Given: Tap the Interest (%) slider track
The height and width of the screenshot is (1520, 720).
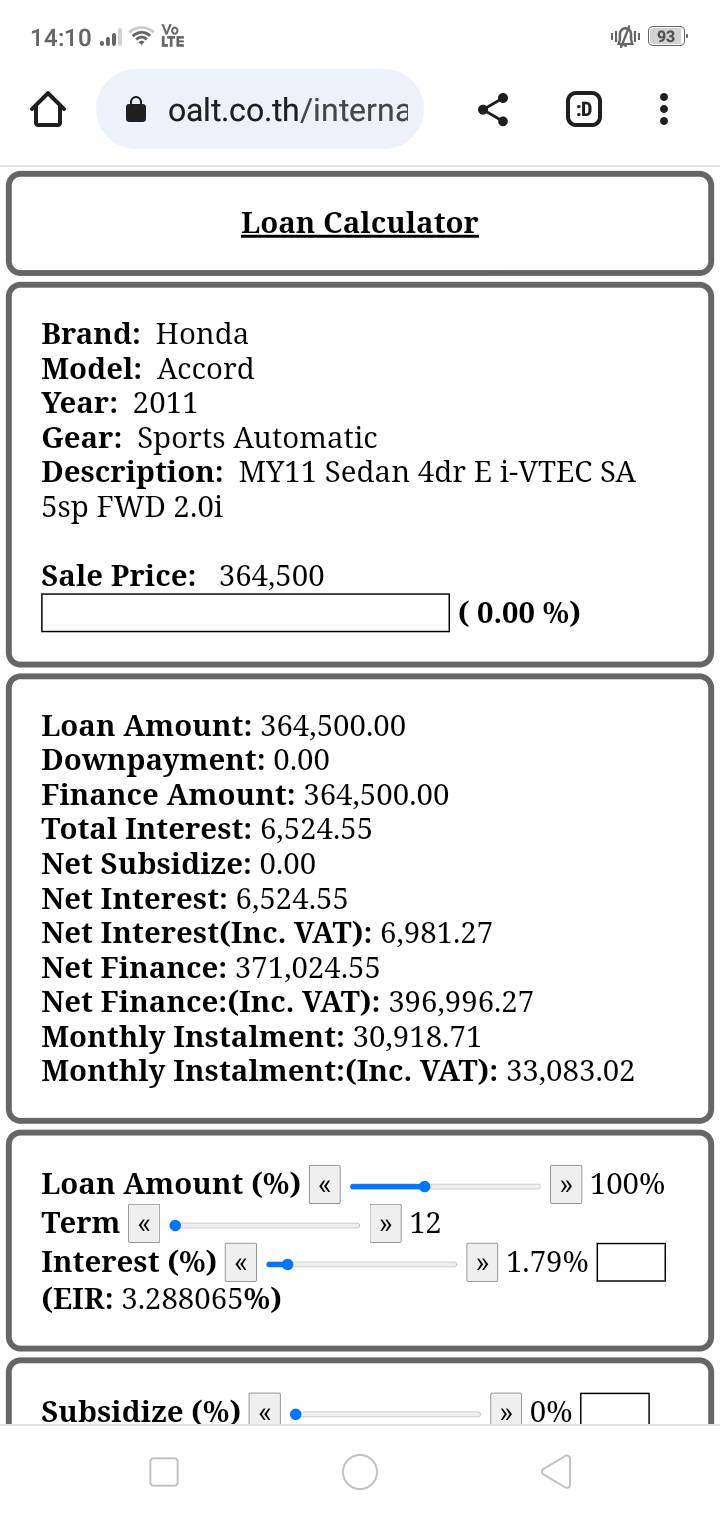Looking at the screenshot, I should click(361, 1264).
